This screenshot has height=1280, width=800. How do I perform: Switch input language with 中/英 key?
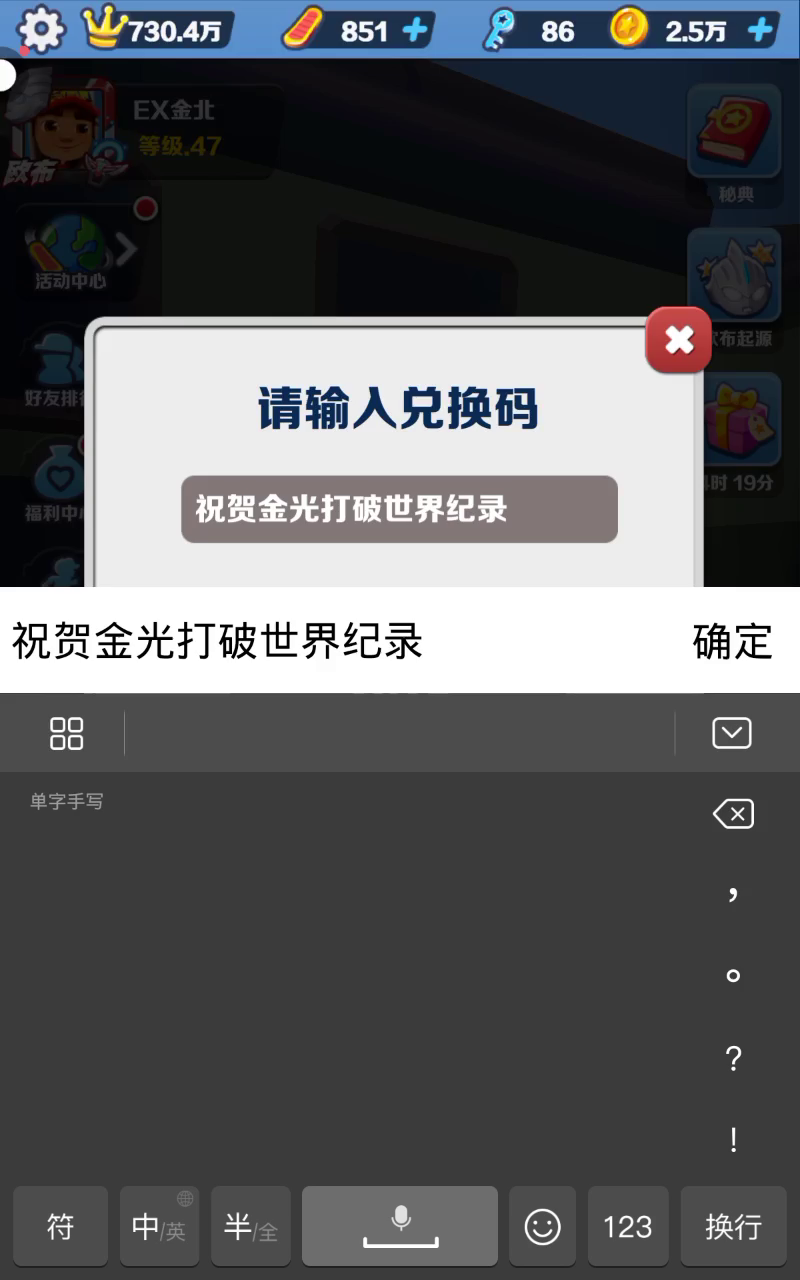pyautogui.click(x=159, y=1226)
